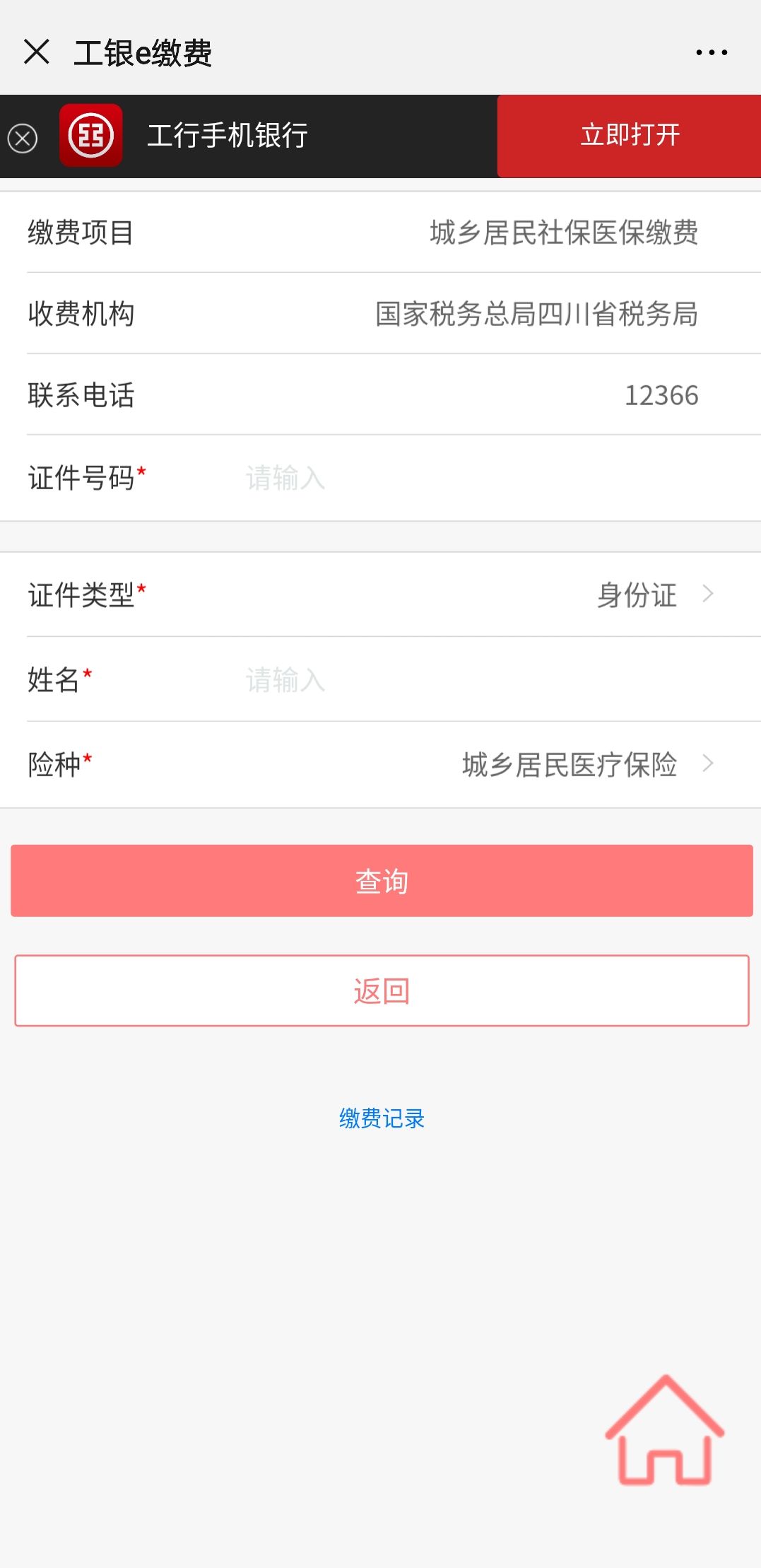Dismiss the 工行手机银行 app banner

point(23,138)
